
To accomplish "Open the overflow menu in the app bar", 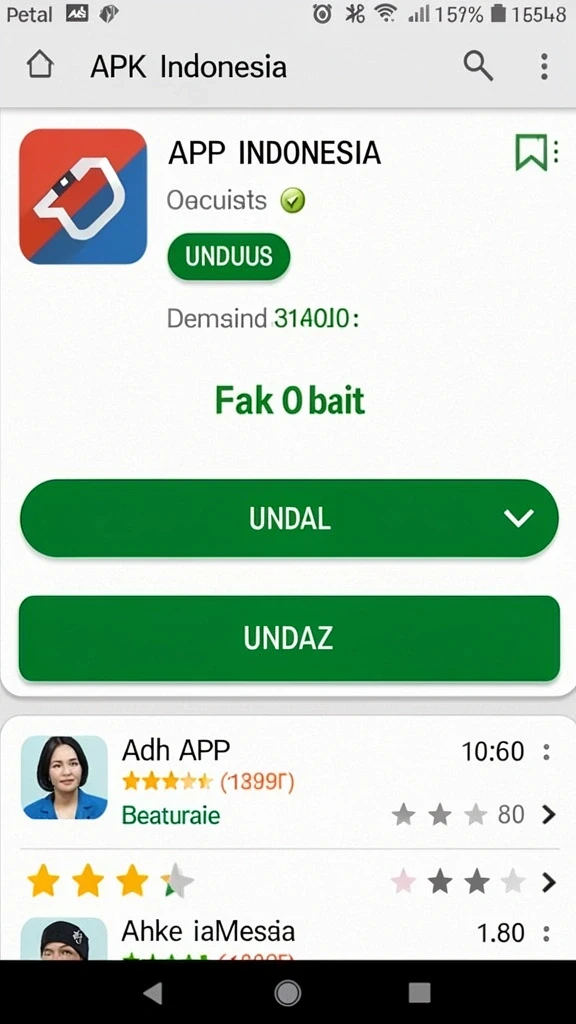I will point(544,67).
